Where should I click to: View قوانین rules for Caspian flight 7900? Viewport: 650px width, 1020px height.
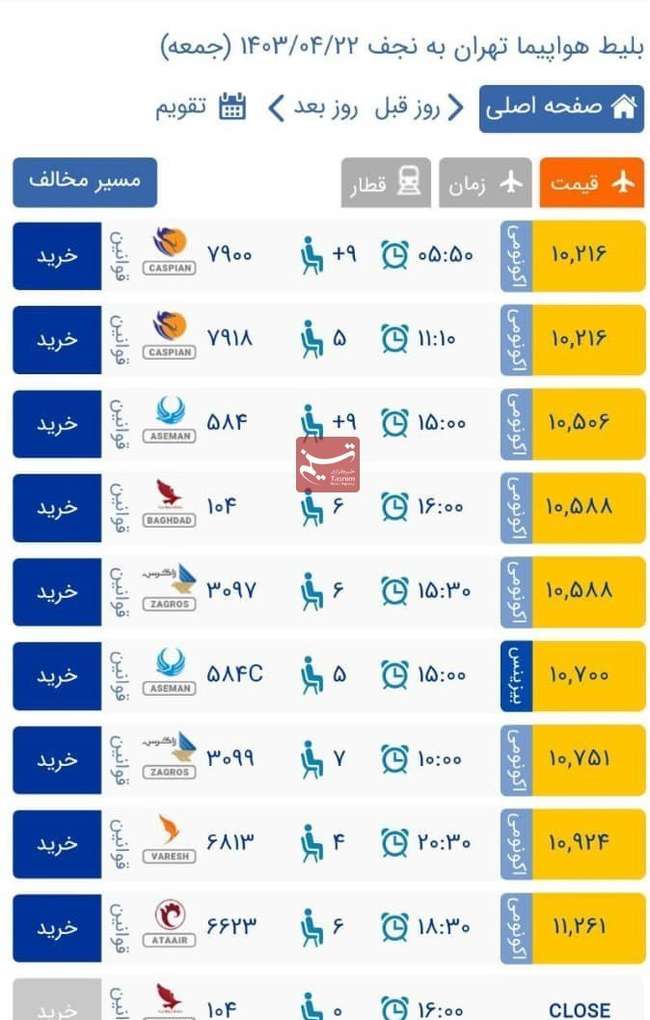point(118,256)
